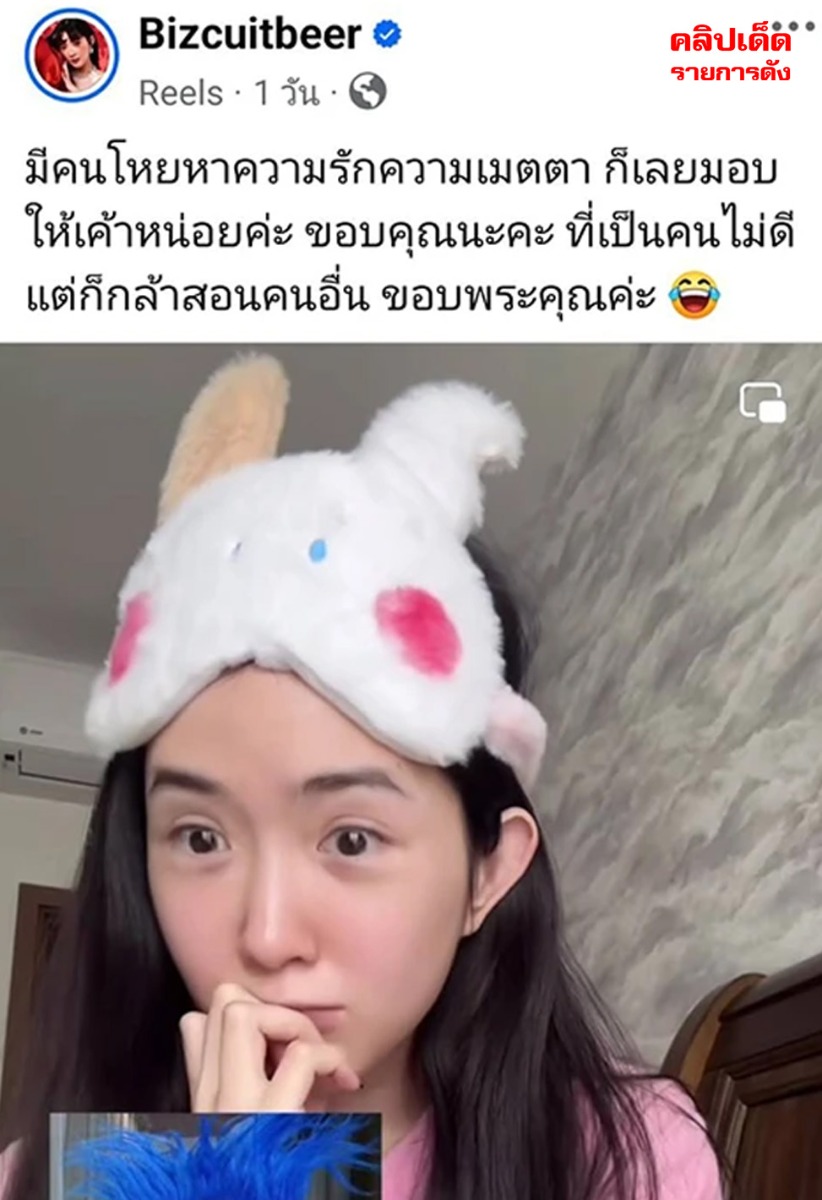822x1200 pixels.
Task: Tap the picture-in-picture icon on the video
Action: pos(763,402)
